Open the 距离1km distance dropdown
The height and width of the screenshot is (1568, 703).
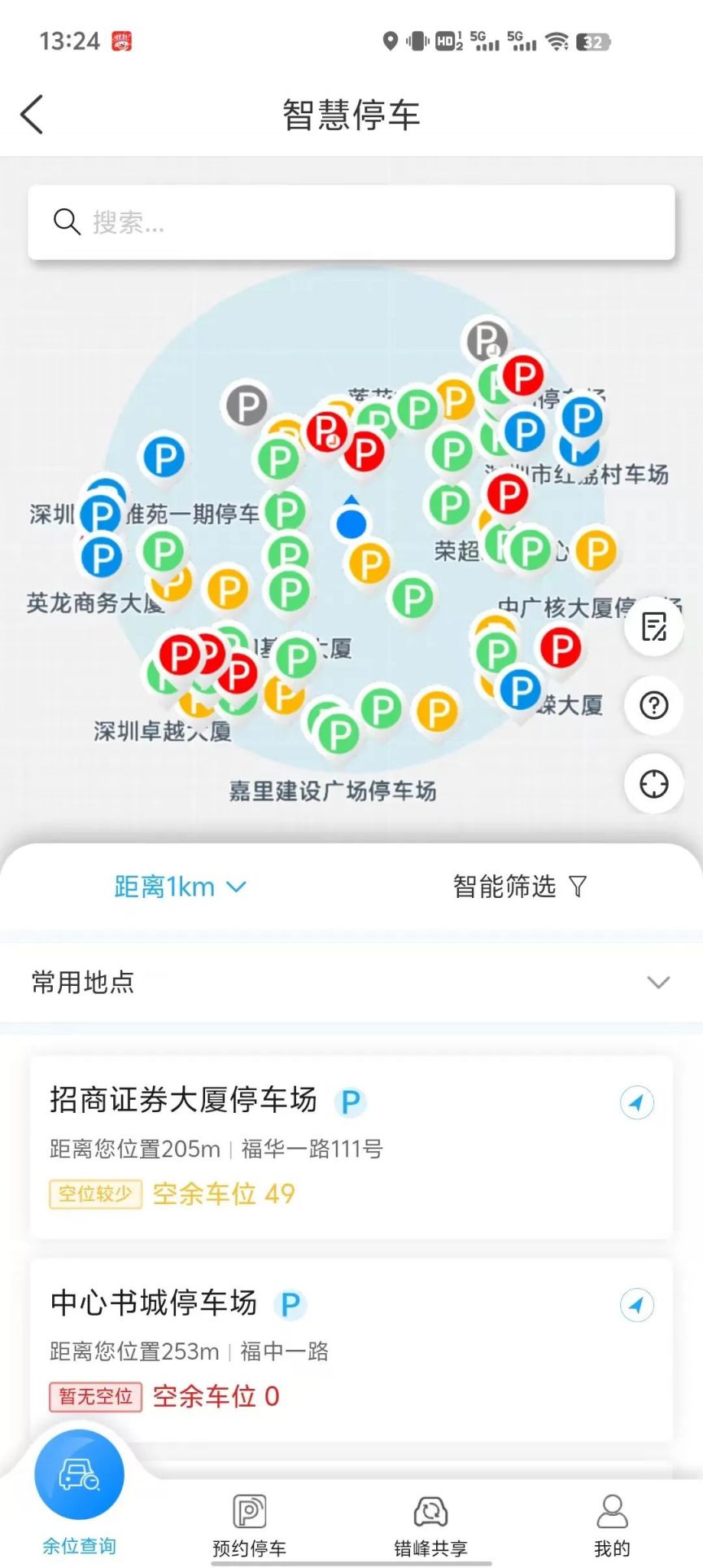pyautogui.click(x=180, y=887)
